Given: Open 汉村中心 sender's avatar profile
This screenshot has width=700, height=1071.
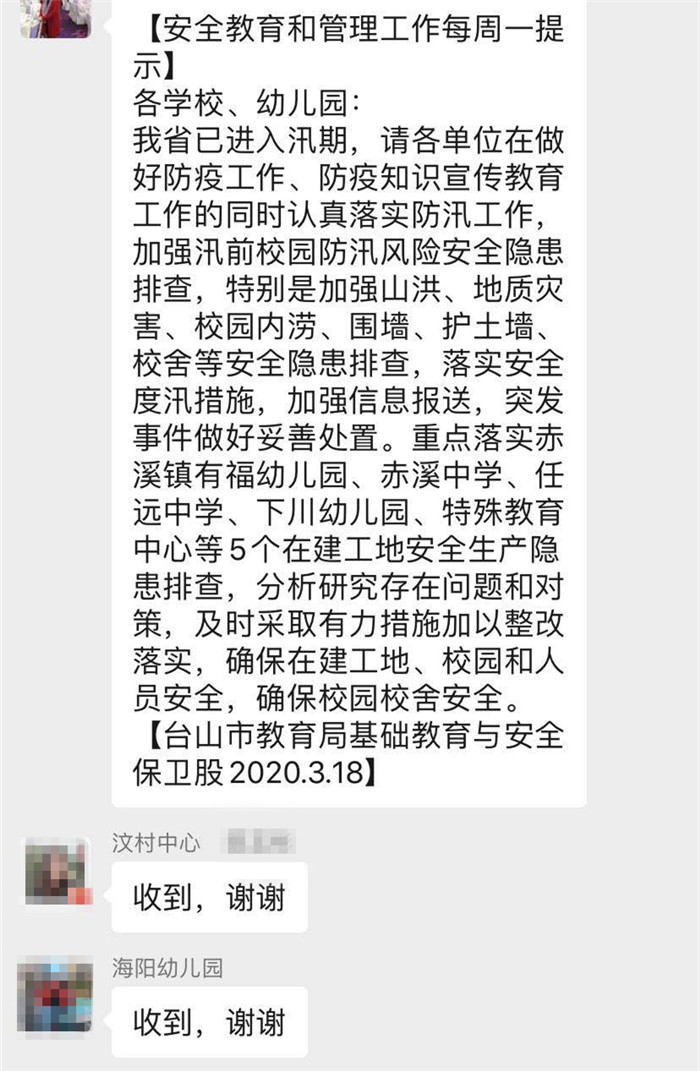Looking at the screenshot, I should 57,871.
